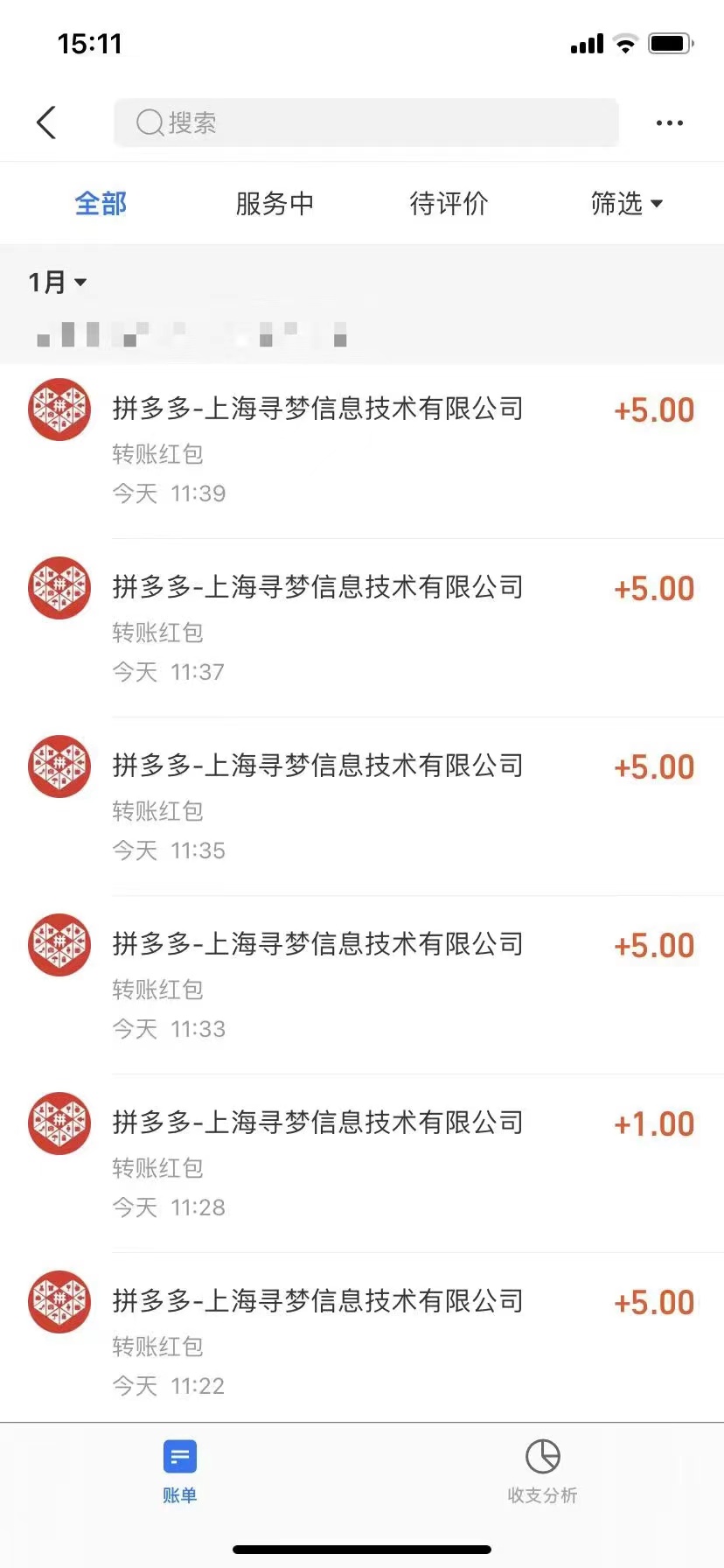
Task: Open the 拼多多 transaction from 11:37
Action: [x=362, y=628]
